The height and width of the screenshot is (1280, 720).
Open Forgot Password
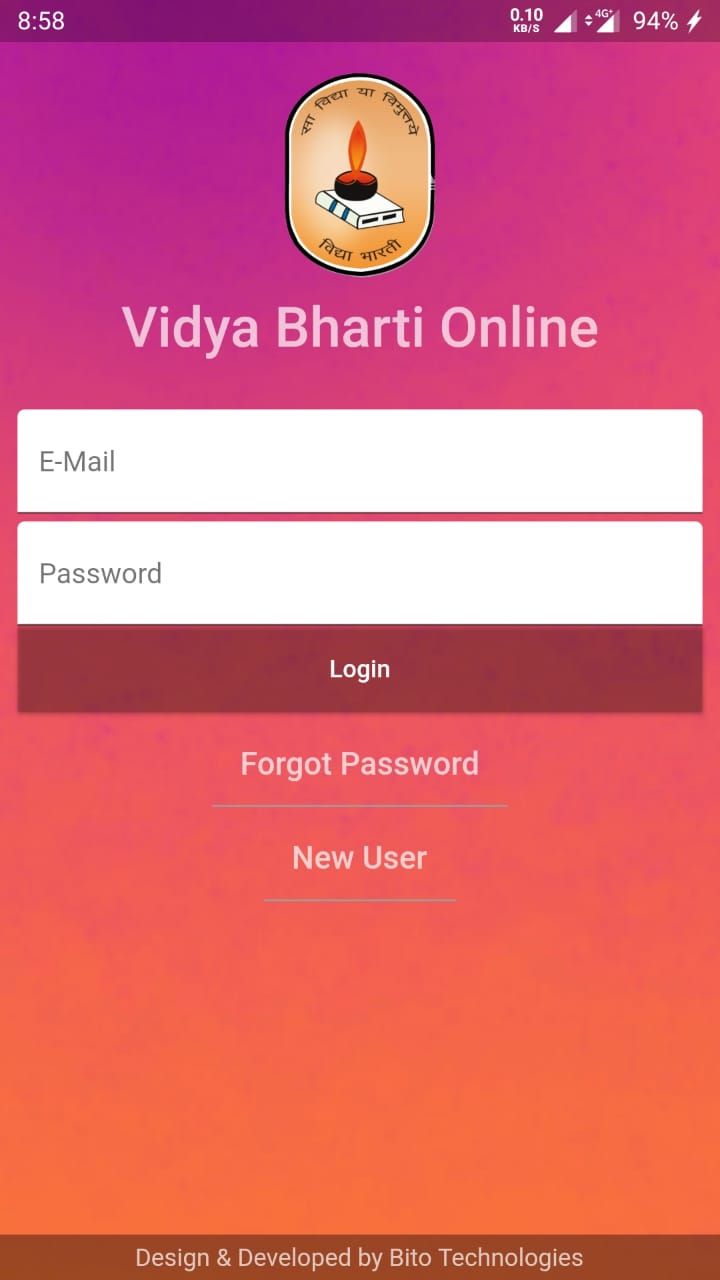point(359,763)
